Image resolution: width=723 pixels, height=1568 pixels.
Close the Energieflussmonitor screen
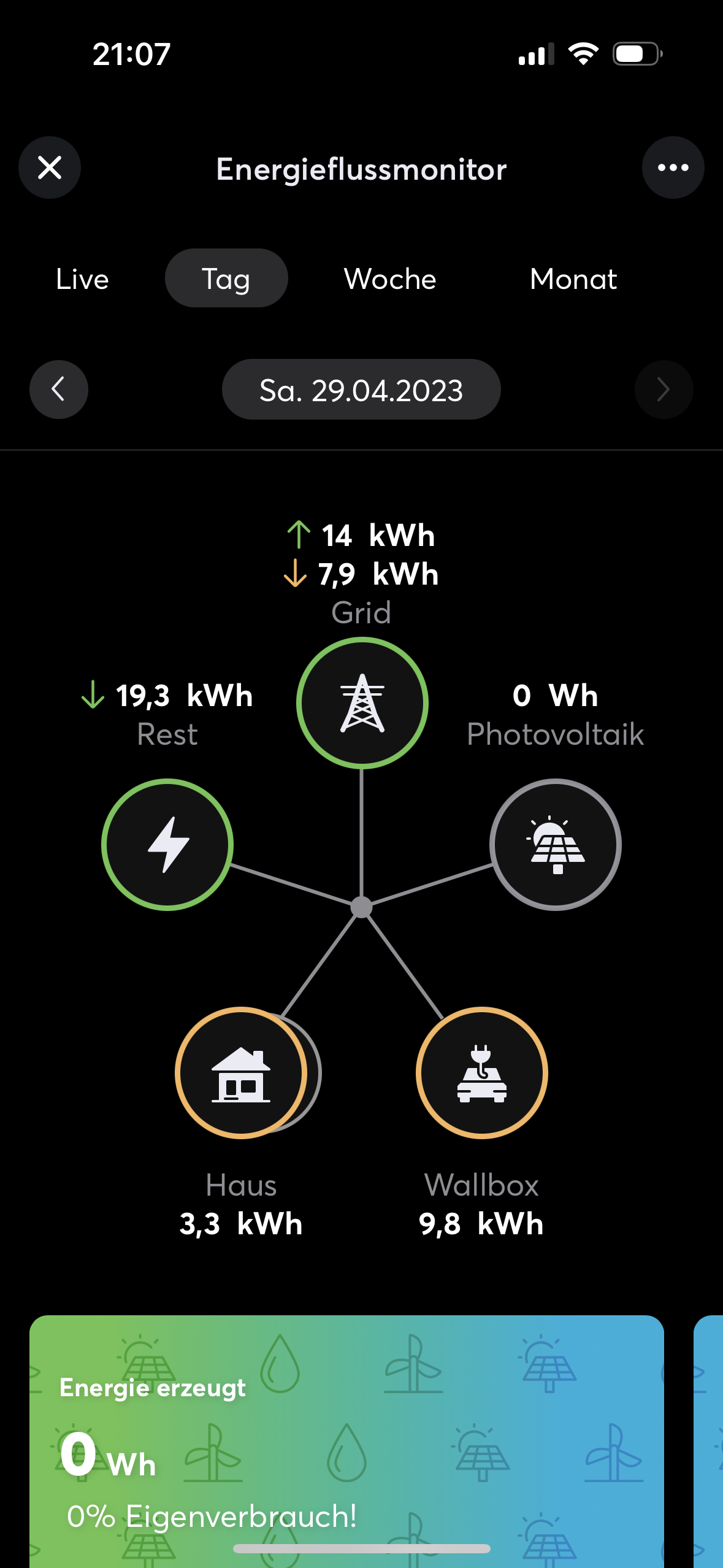click(x=50, y=167)
